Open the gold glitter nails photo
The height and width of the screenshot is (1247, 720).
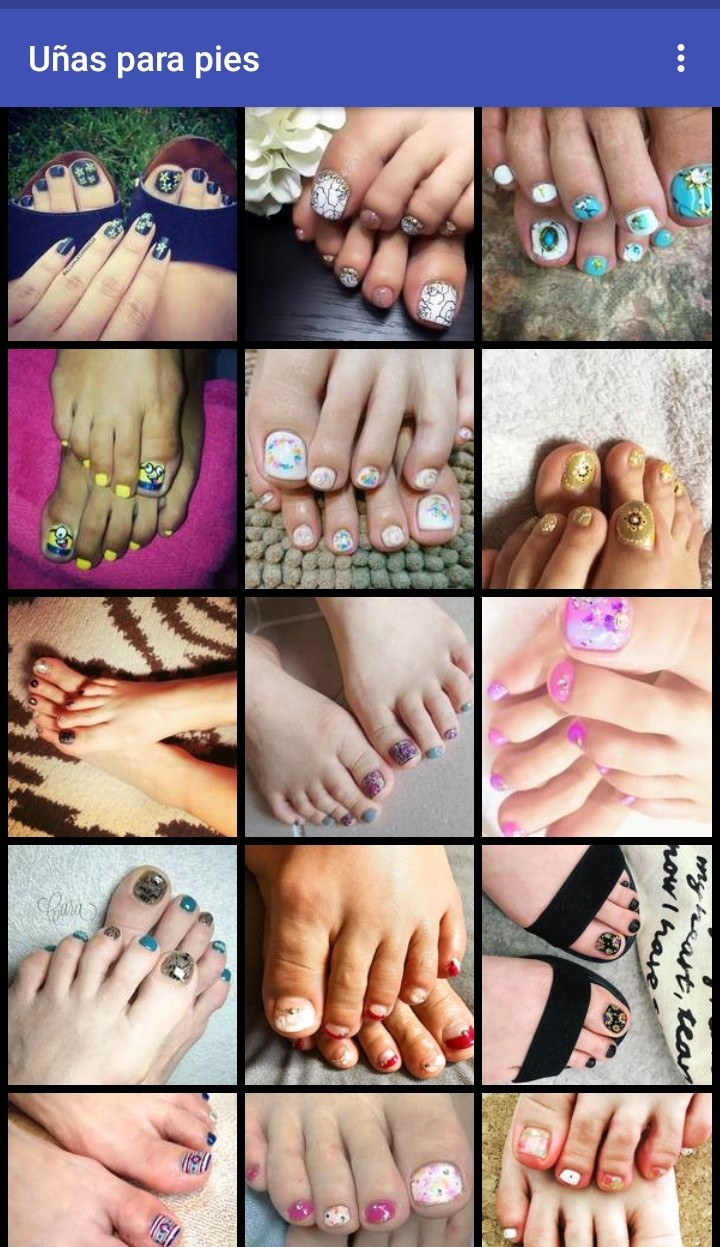coord(597,468)
